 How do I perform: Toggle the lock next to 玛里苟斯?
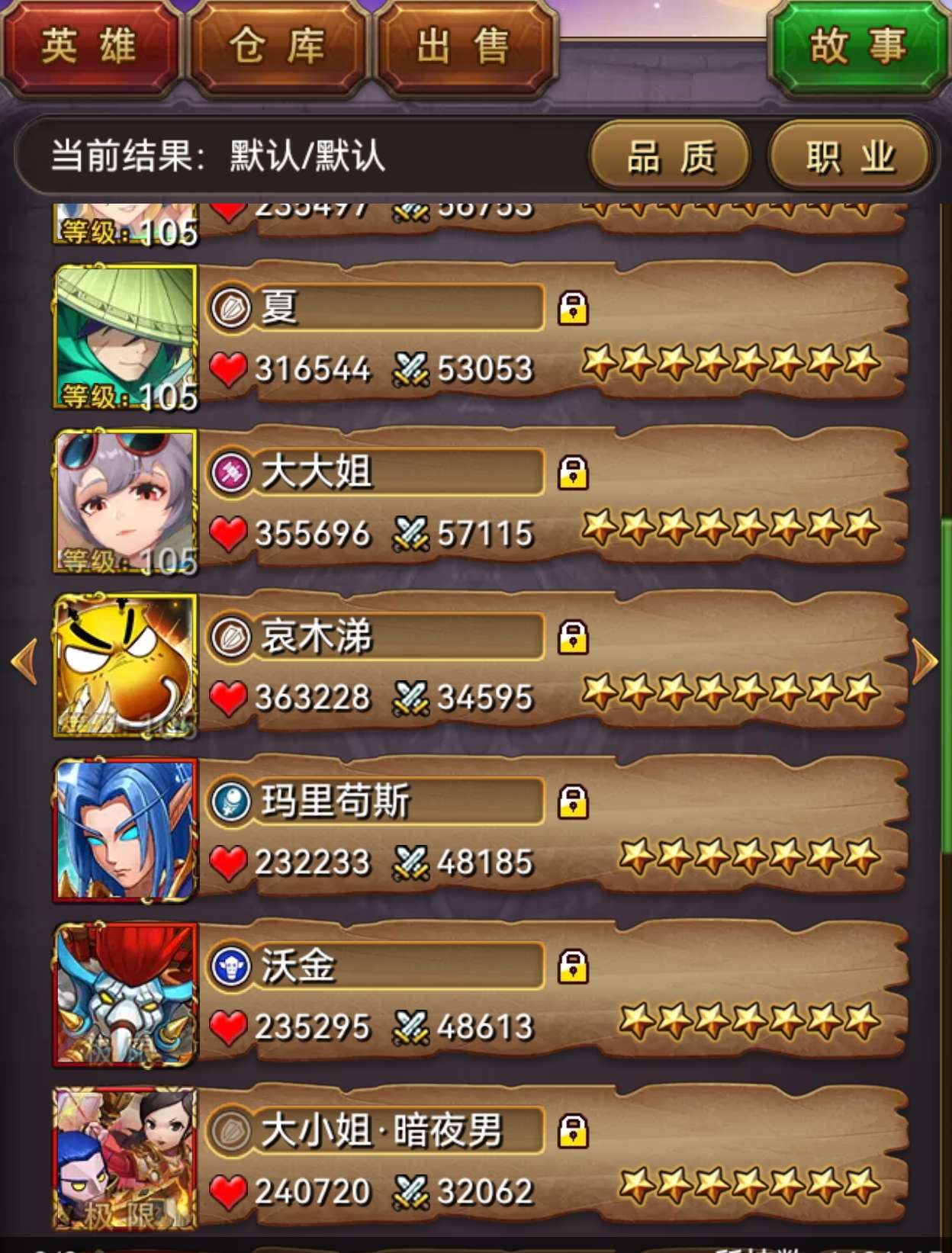tap(573, 802)
